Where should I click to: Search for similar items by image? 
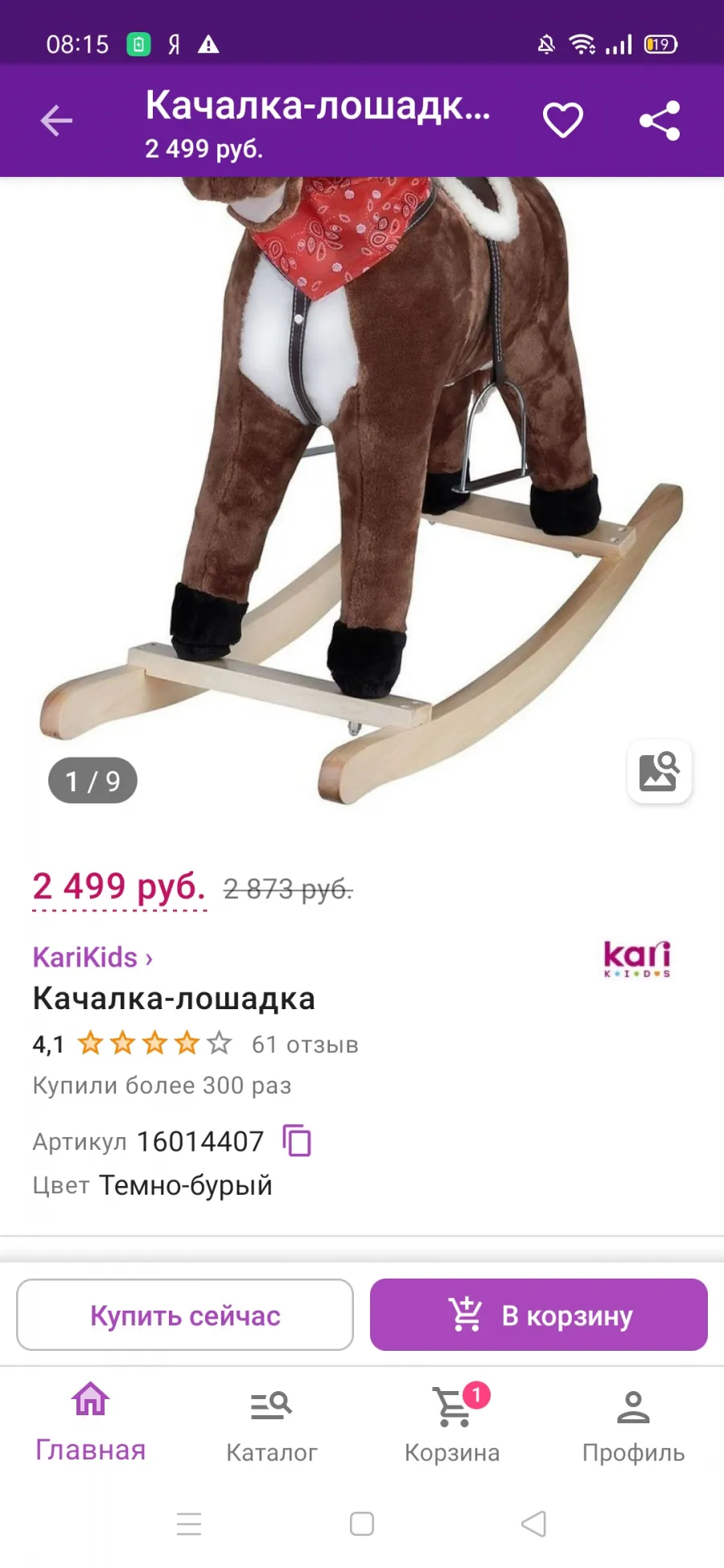click(x=660, y=771)
